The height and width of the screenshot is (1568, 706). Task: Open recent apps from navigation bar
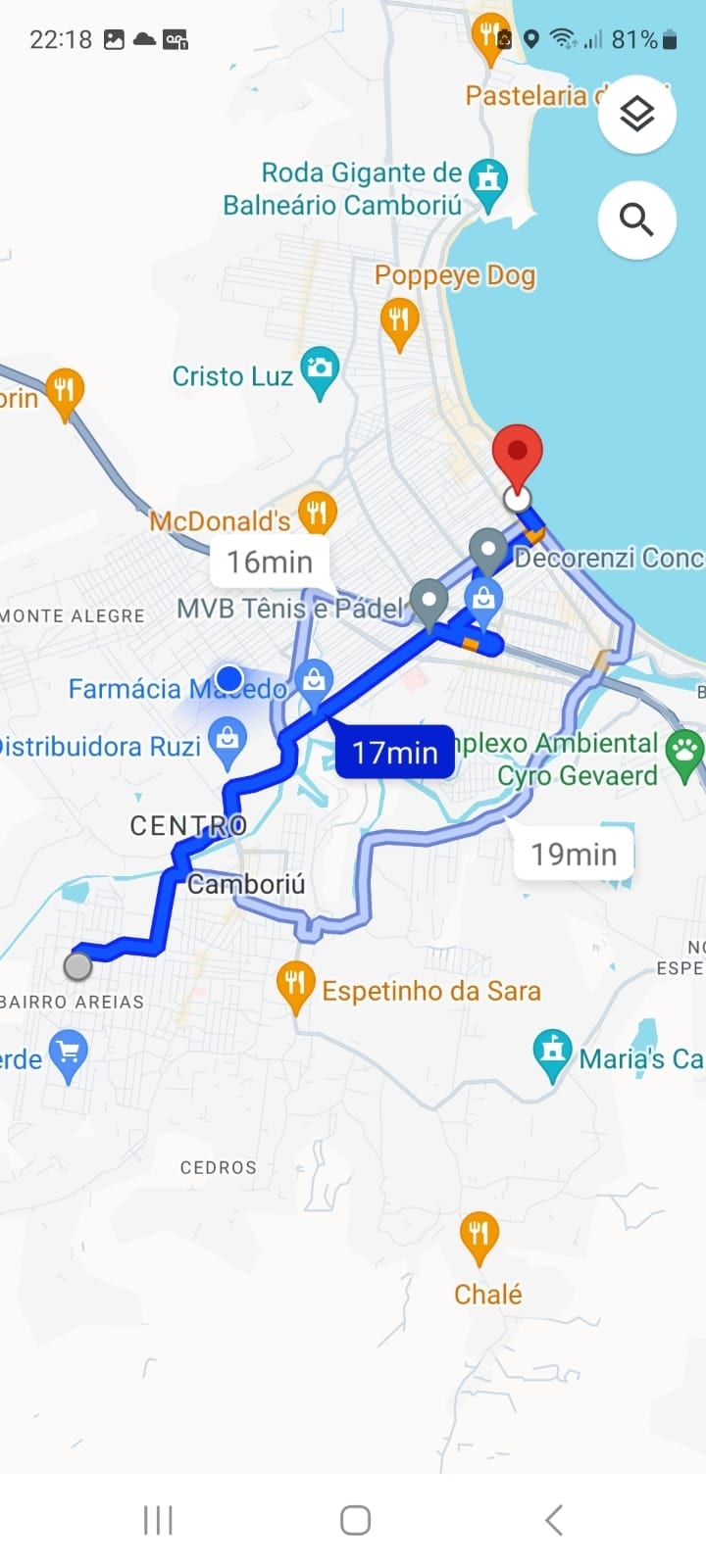point(158,1520)
